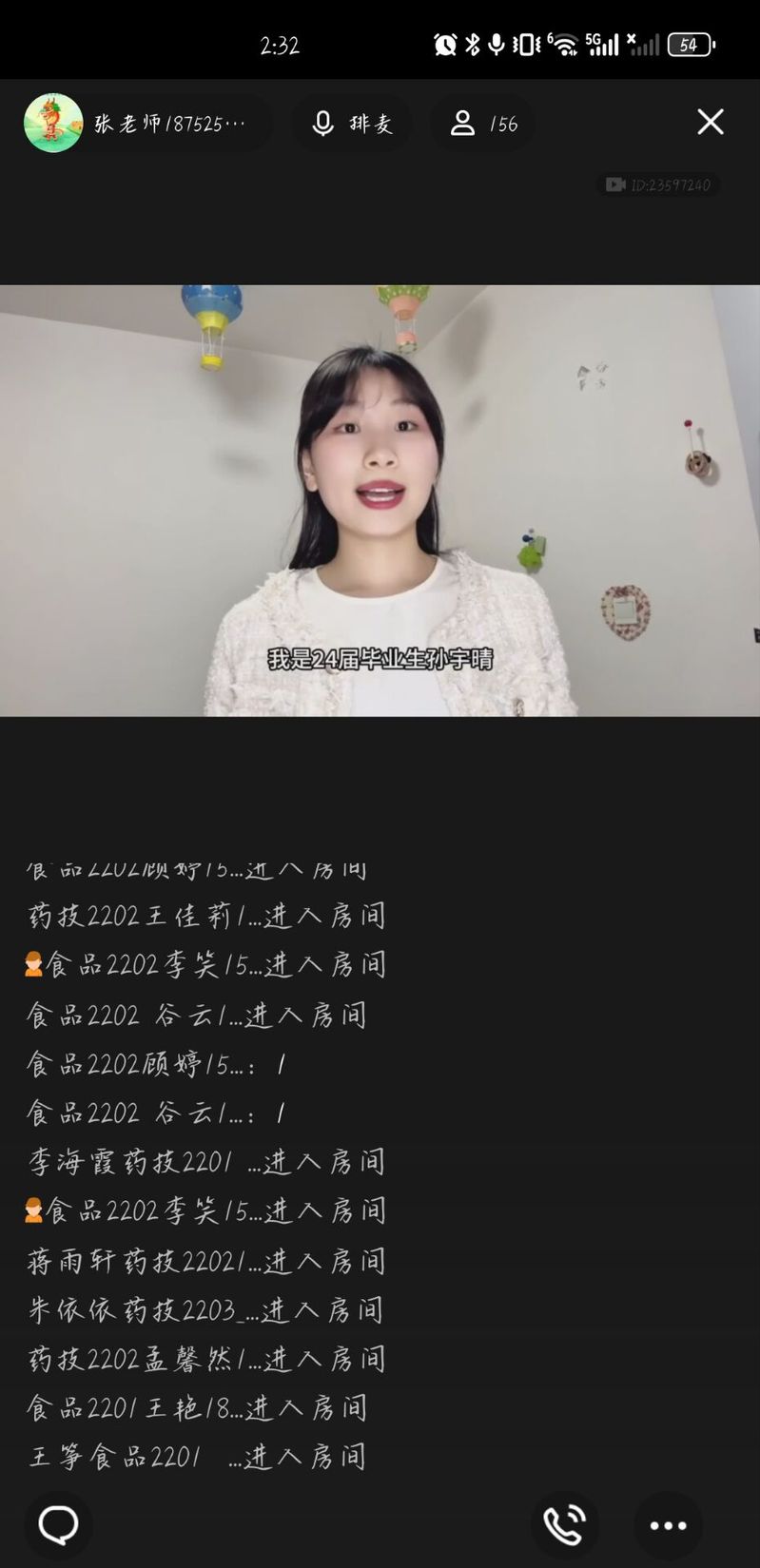The height and width of the screenshot is (1568, 760).
Task: Open the three-dot more options menu
Action: pos(668,1525)
